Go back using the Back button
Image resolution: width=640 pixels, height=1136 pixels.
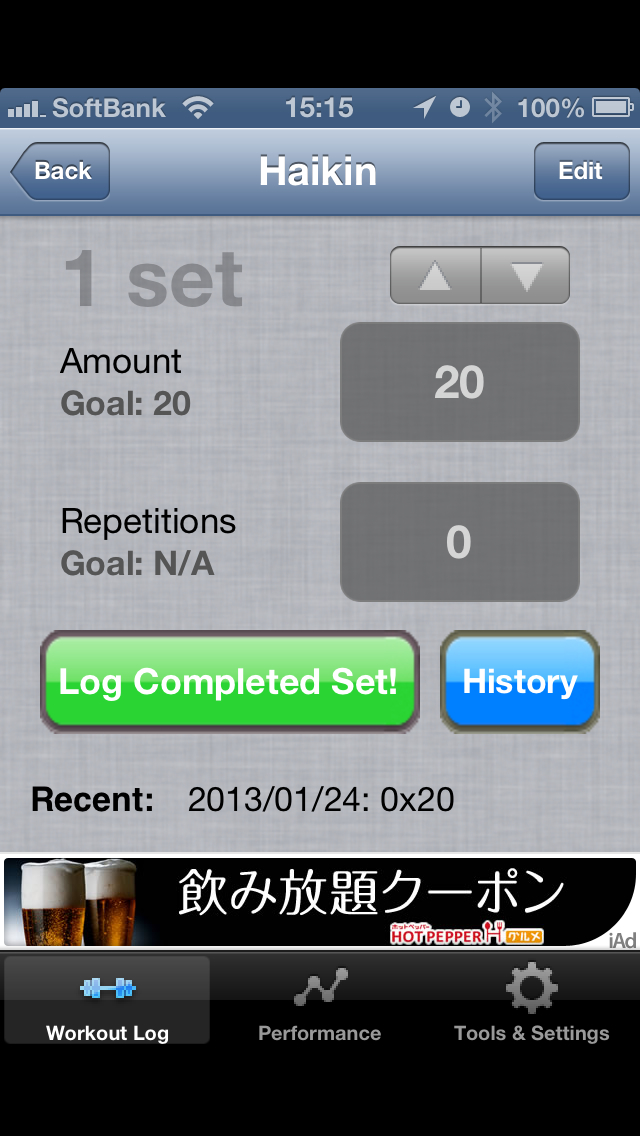(60, 171)
